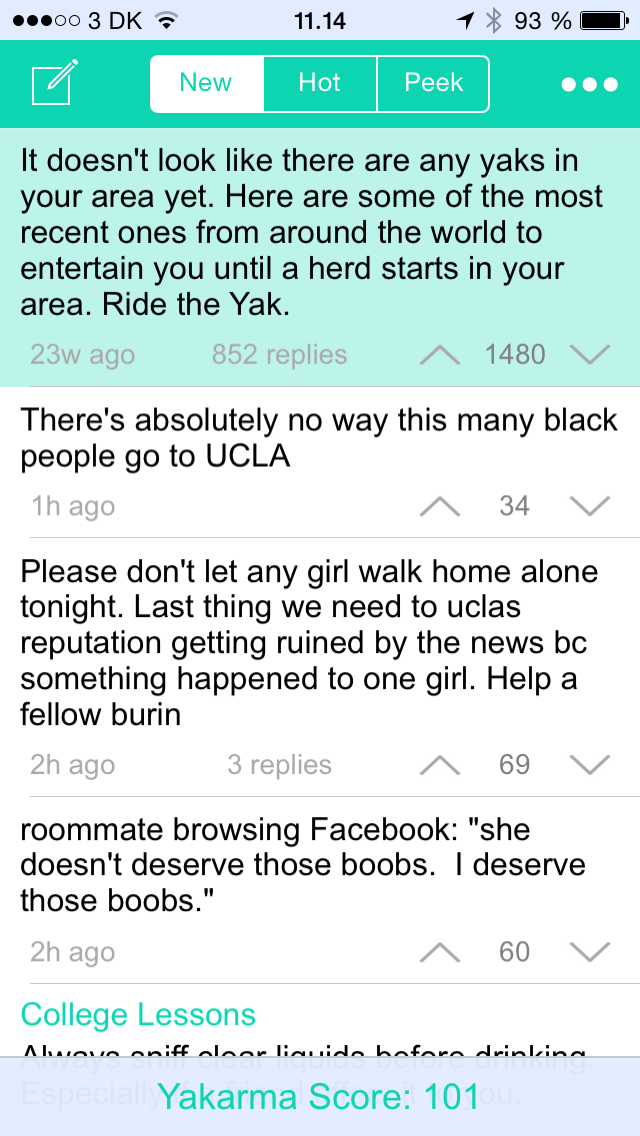This screenshot has width=640, height=1136.
Task: Open the Yakarma Score banner
Action: coord(320,1097)
